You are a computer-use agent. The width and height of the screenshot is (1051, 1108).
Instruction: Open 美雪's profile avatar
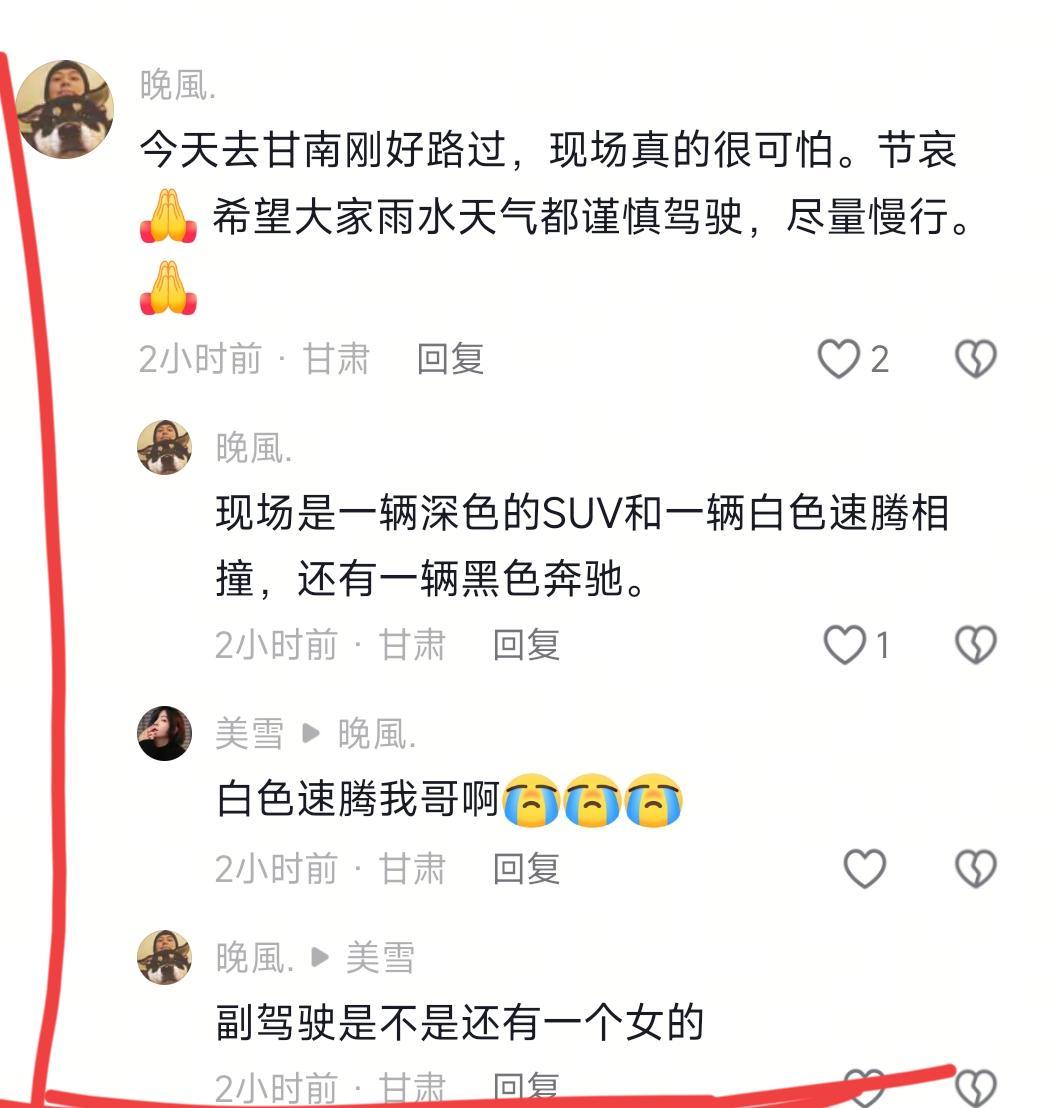pos(164,733)
